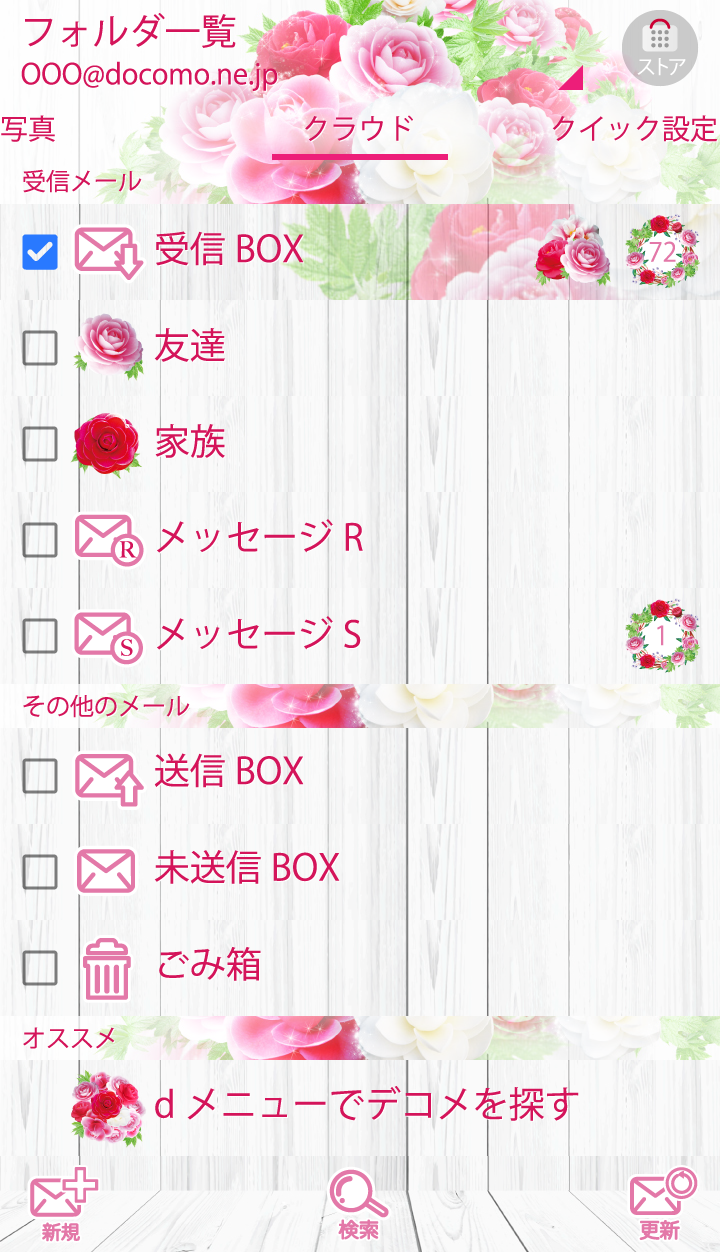Open the 検索 search tool
The image size is (720, 1252).
point(359,1205)
